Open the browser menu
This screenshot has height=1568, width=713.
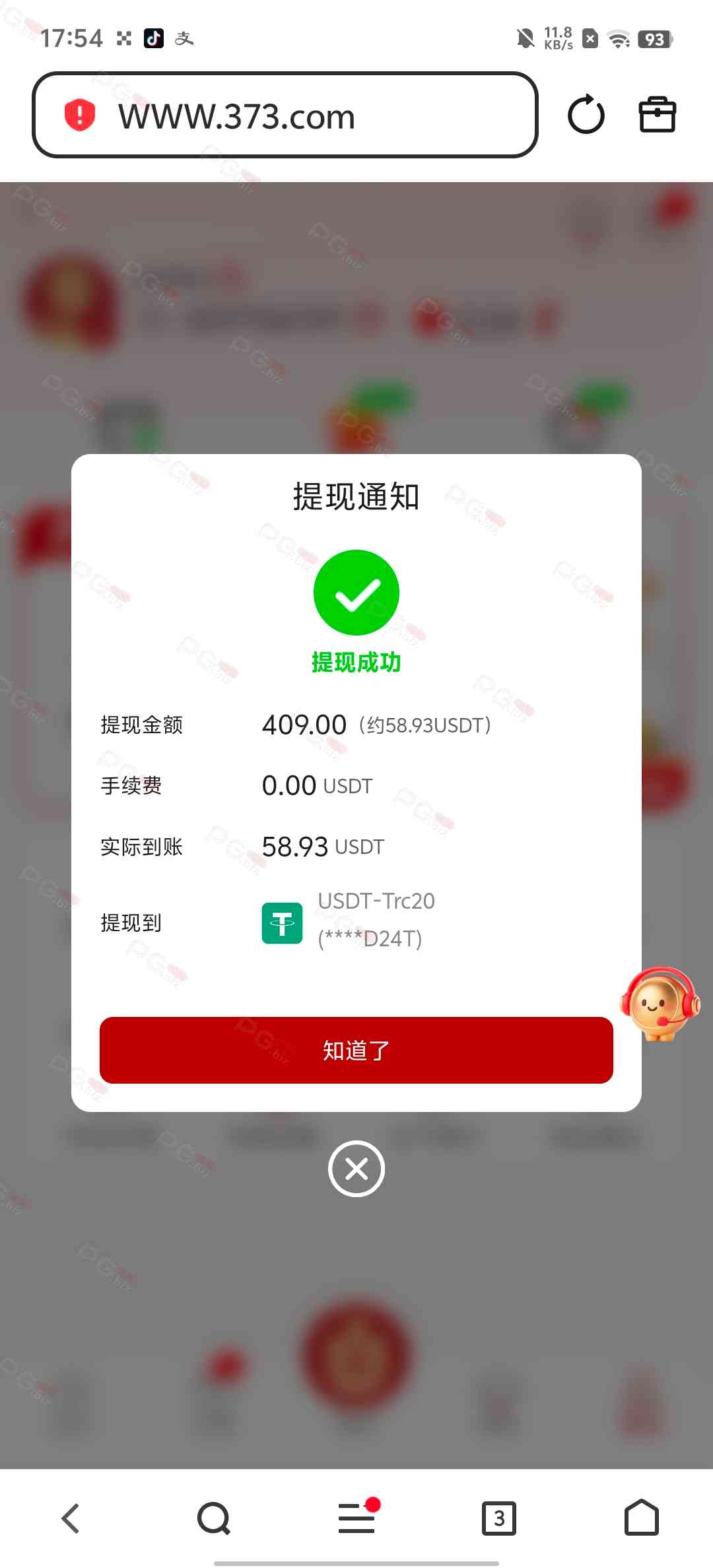click(356, 1518)
